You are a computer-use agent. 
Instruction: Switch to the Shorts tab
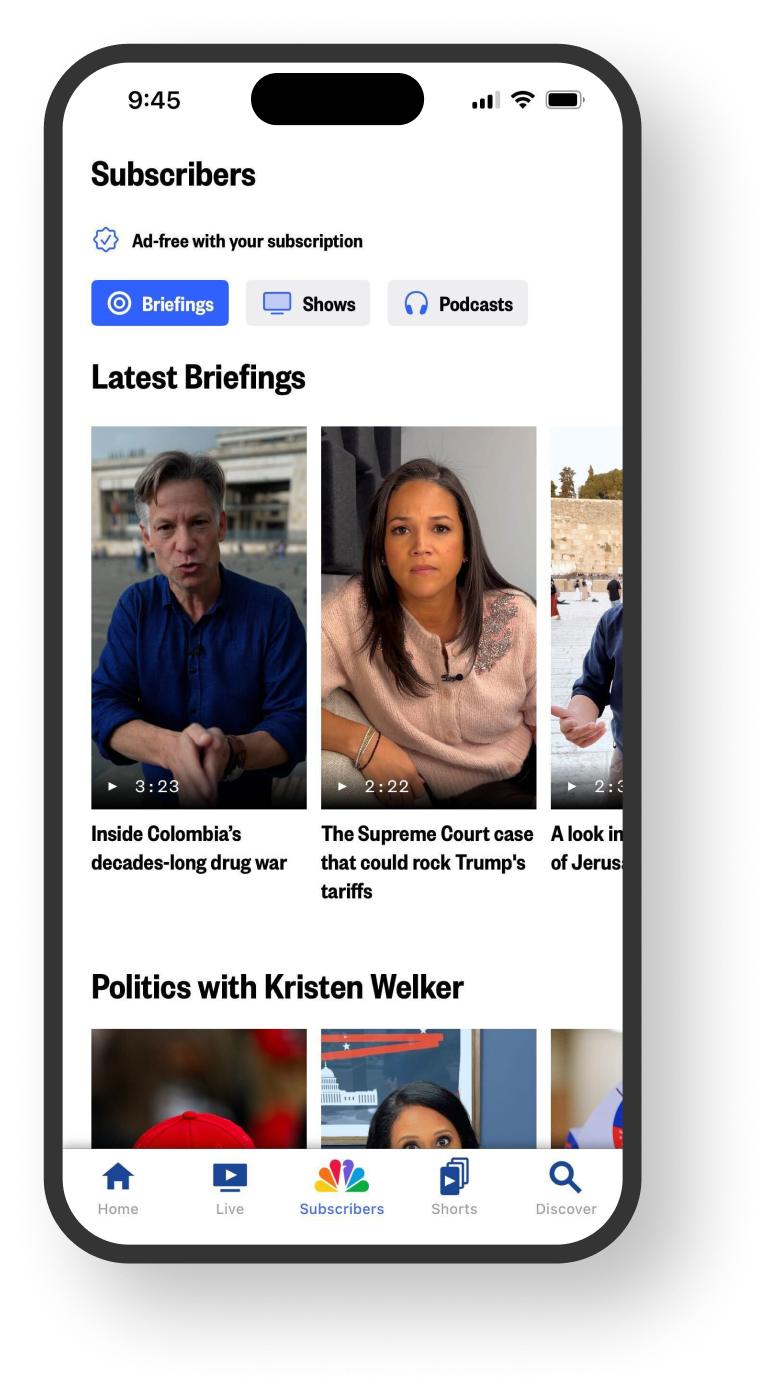click(x=454, y=1188)
